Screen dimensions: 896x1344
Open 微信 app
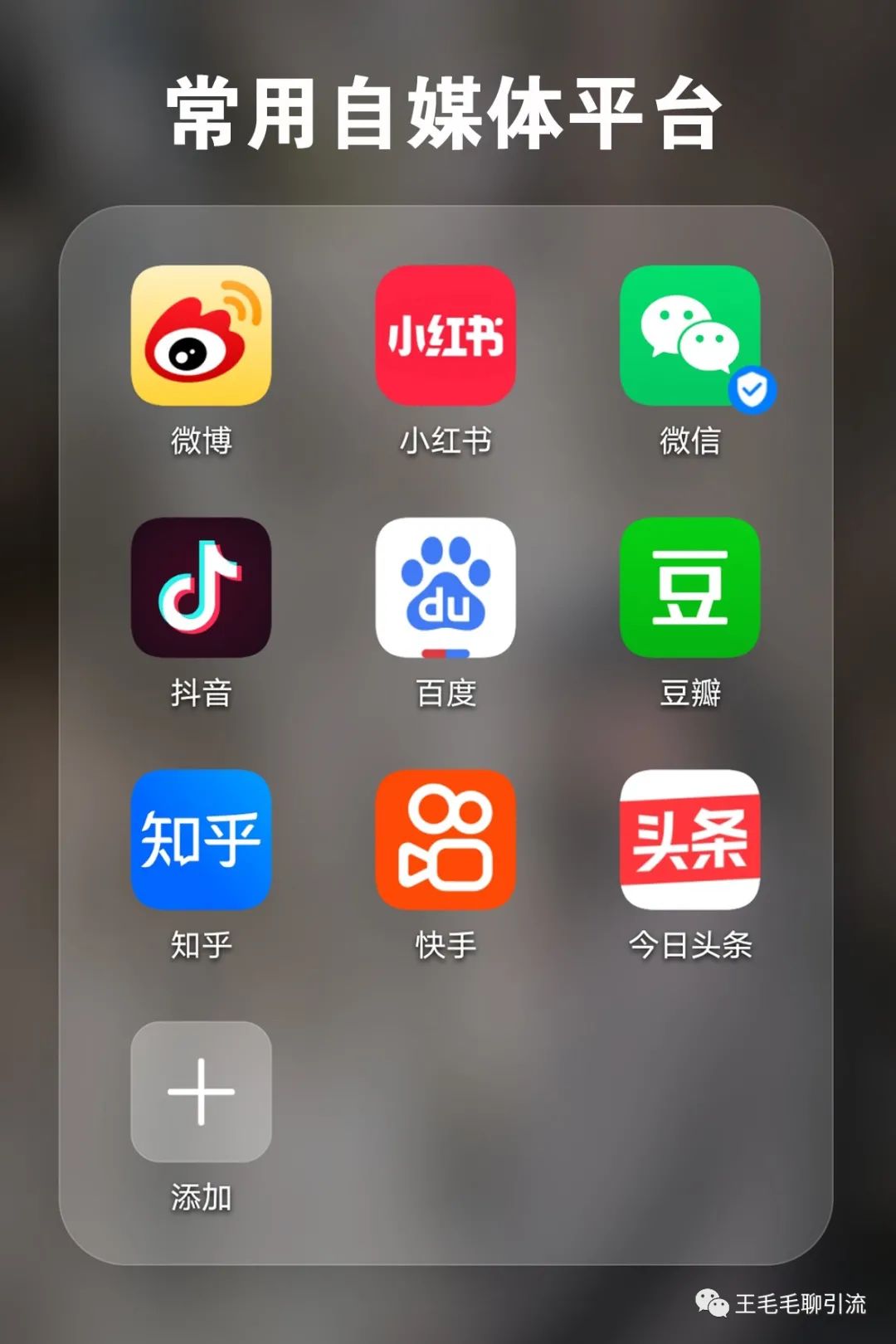[689, 336]
